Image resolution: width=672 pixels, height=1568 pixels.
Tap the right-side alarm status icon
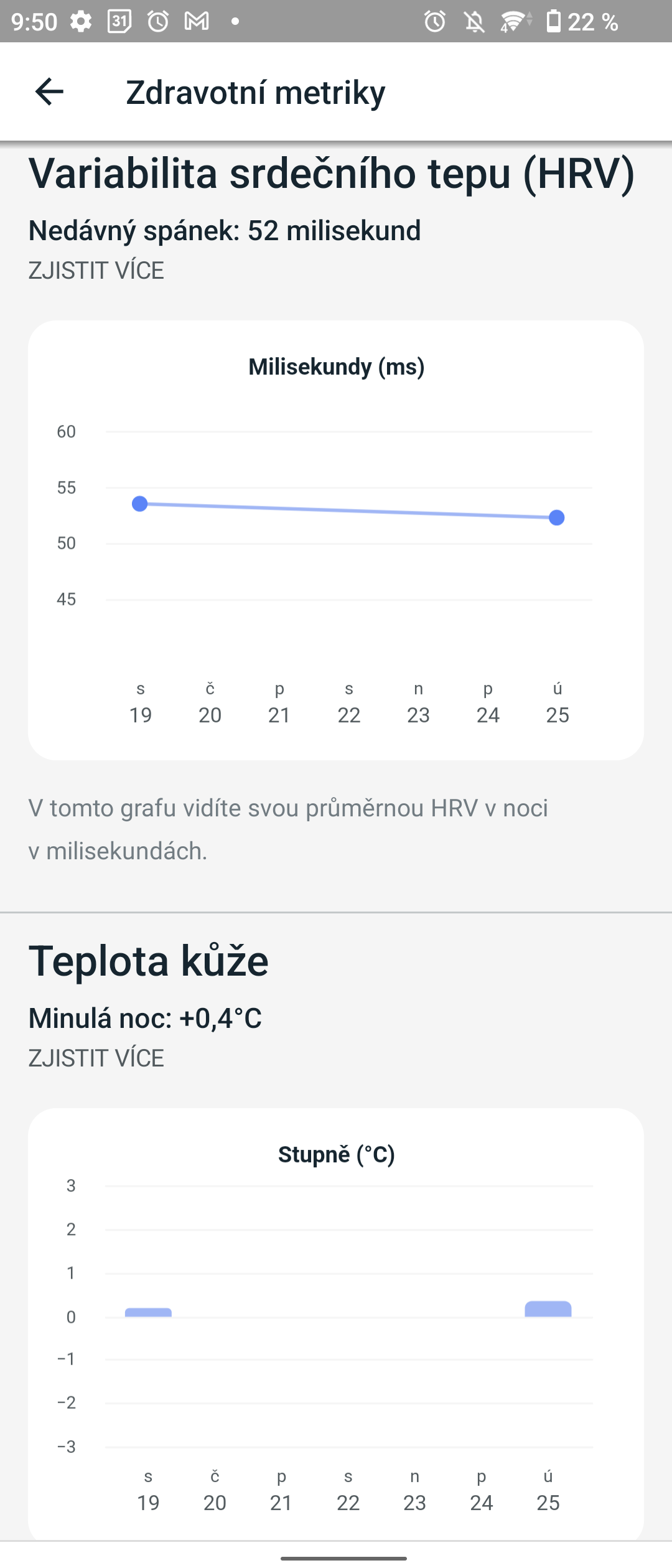[x=434, y=22]
